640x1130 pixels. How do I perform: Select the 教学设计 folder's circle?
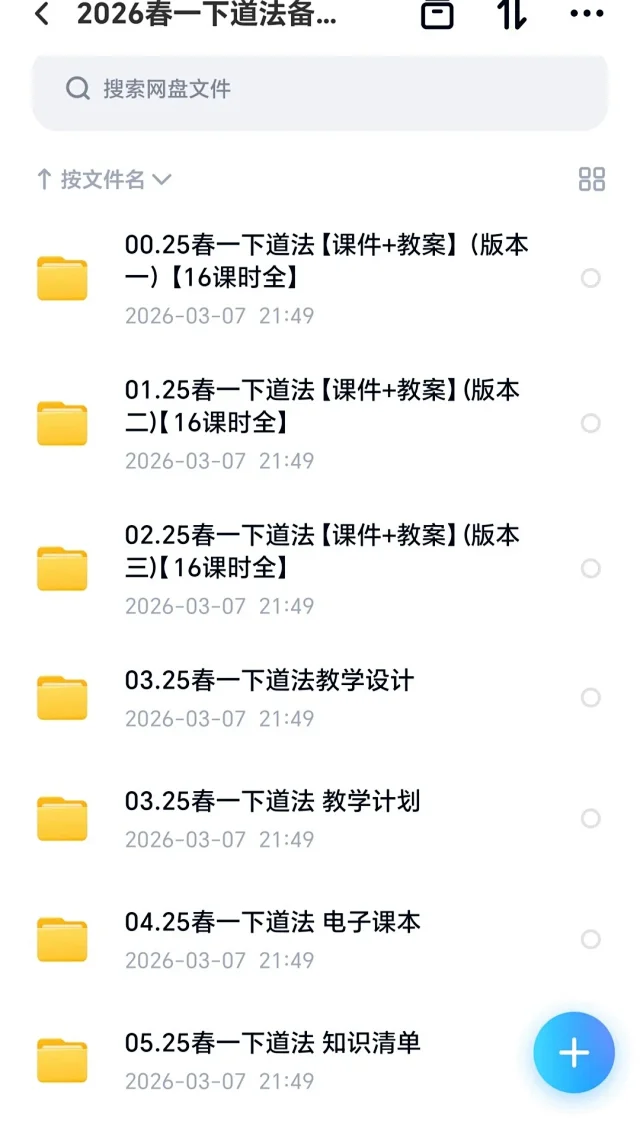point(591,697)
